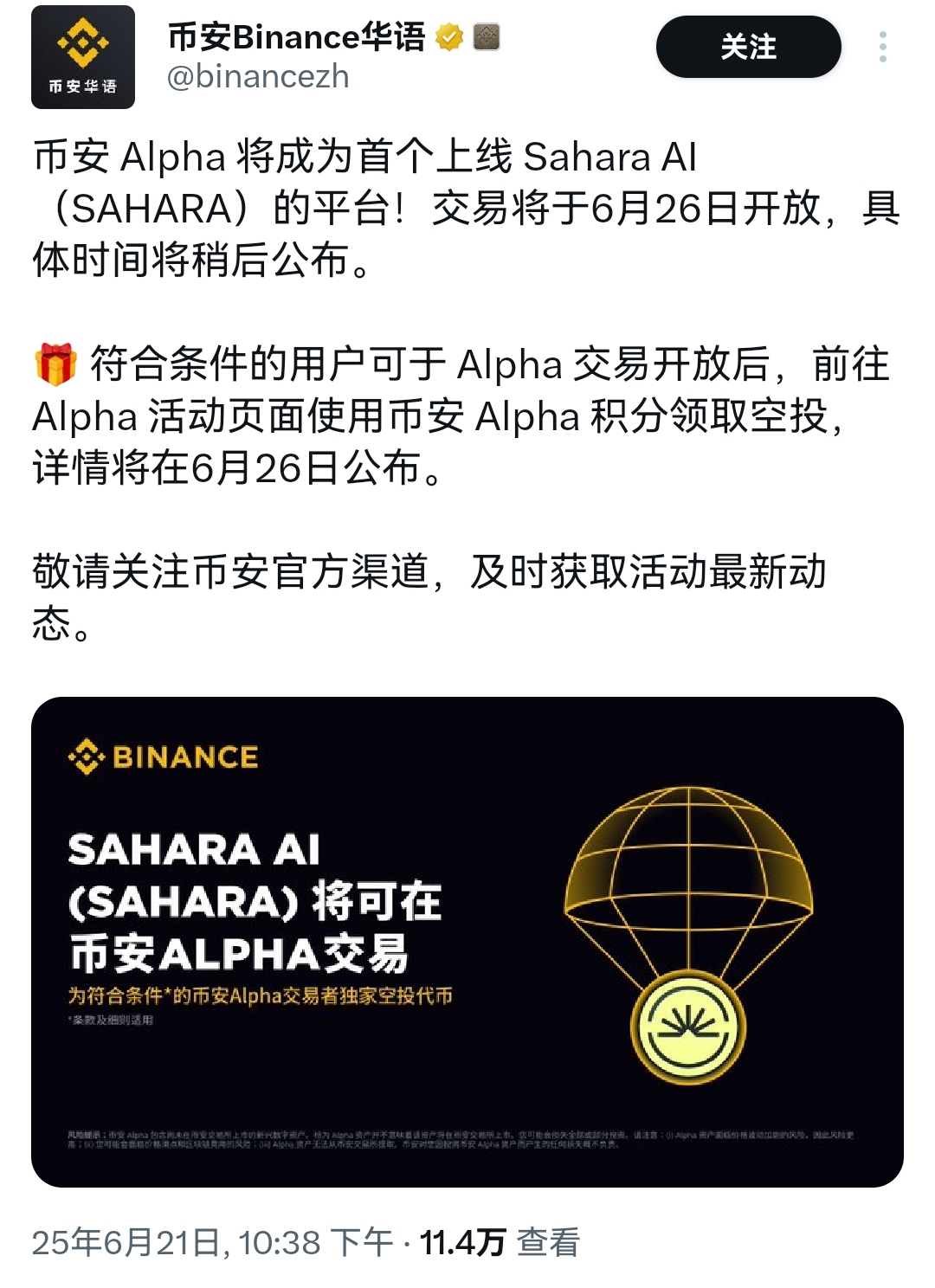The width and height of the screenshot is (935, 1288).
Task: View the post's 11.4万 查看 stats
Action: coord(499,1243)
